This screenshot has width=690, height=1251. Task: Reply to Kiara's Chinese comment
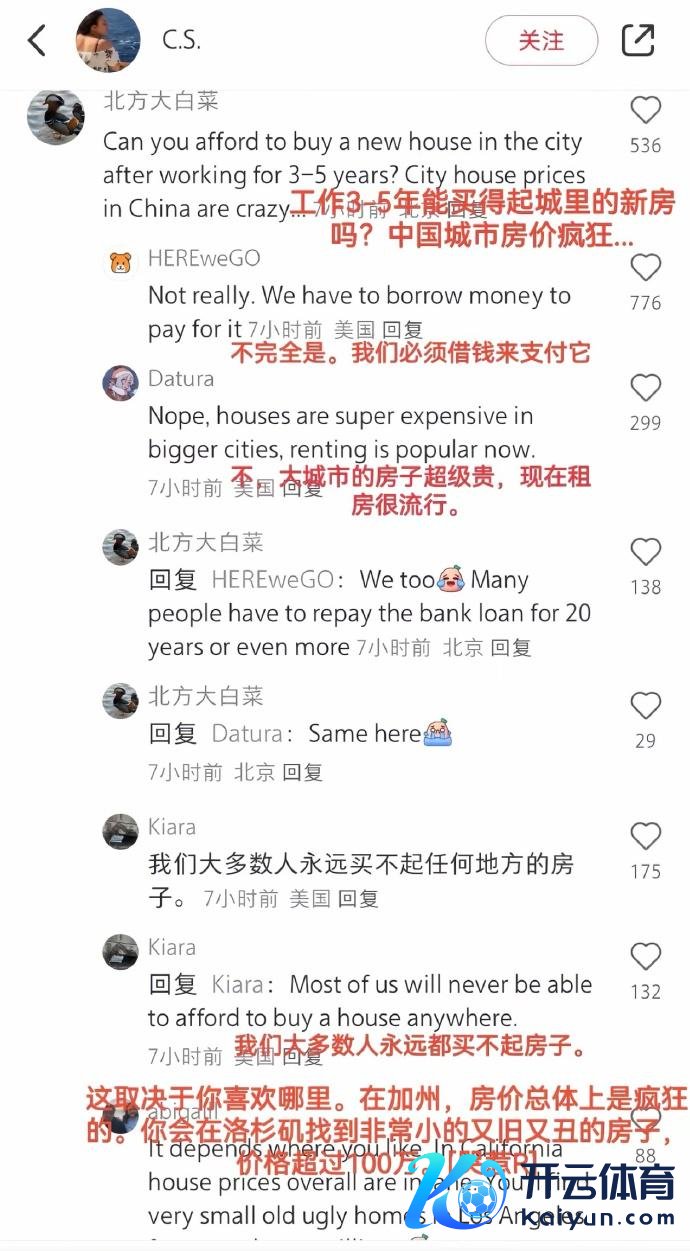(358, 899)
